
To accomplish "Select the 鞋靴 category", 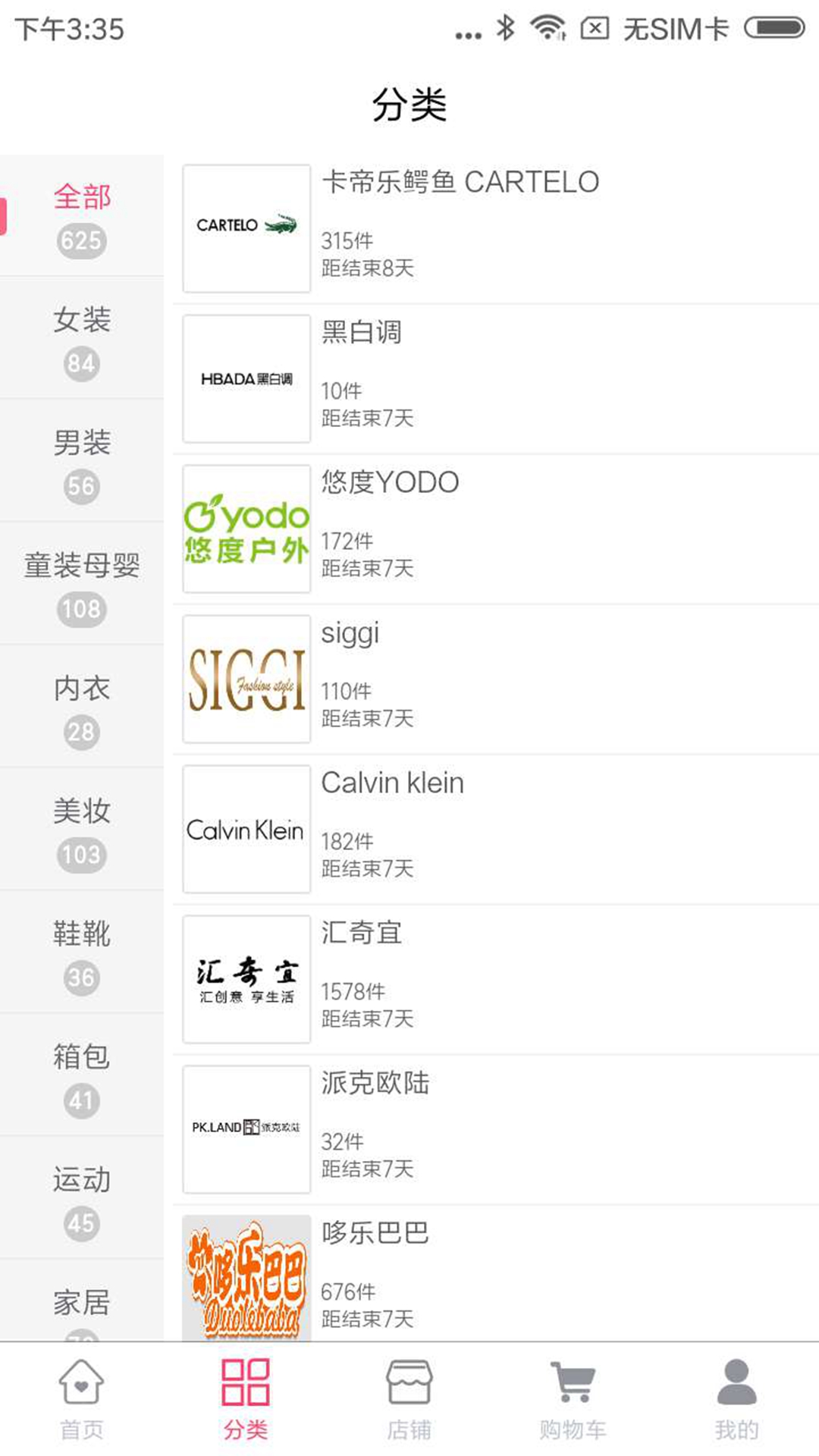I will 82,952.
